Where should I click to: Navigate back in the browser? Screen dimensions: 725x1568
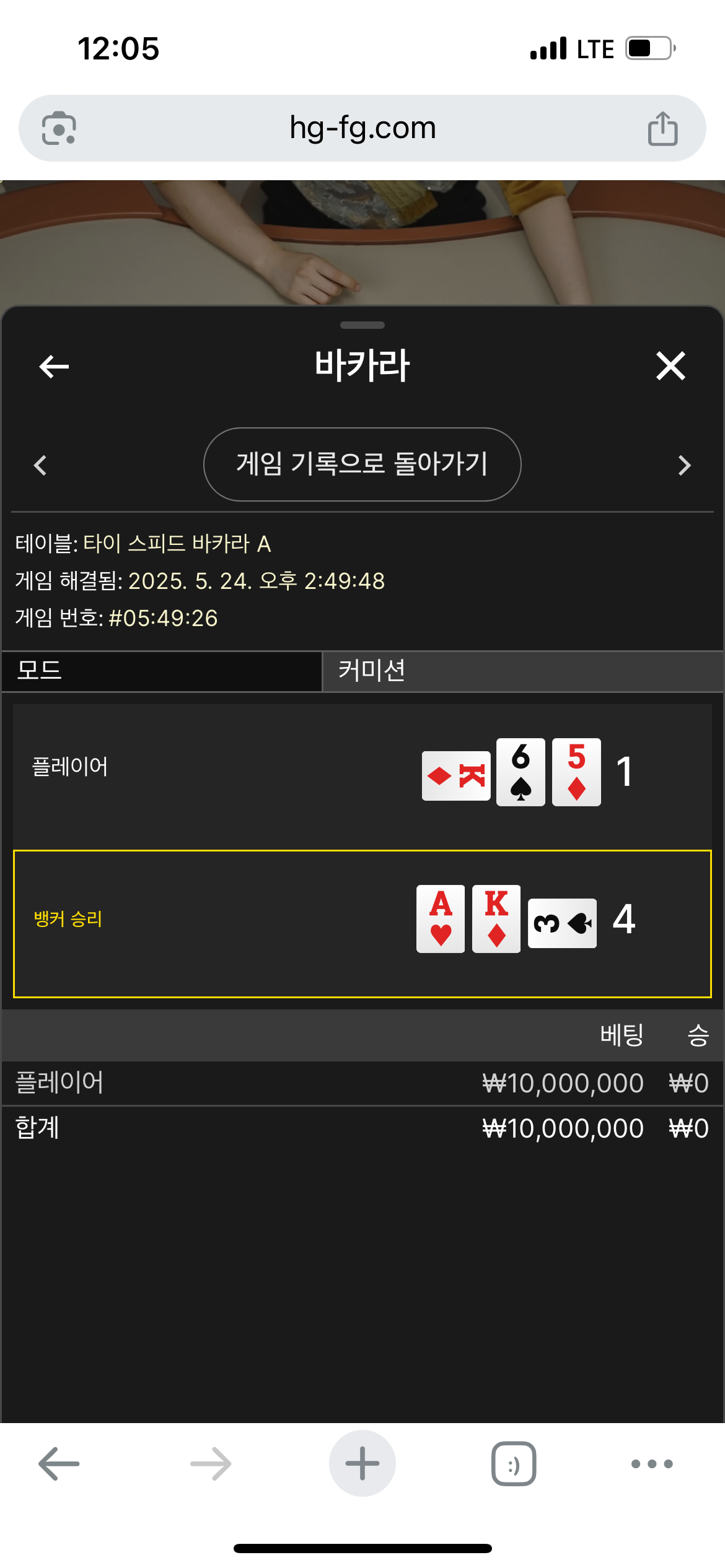59,1464
